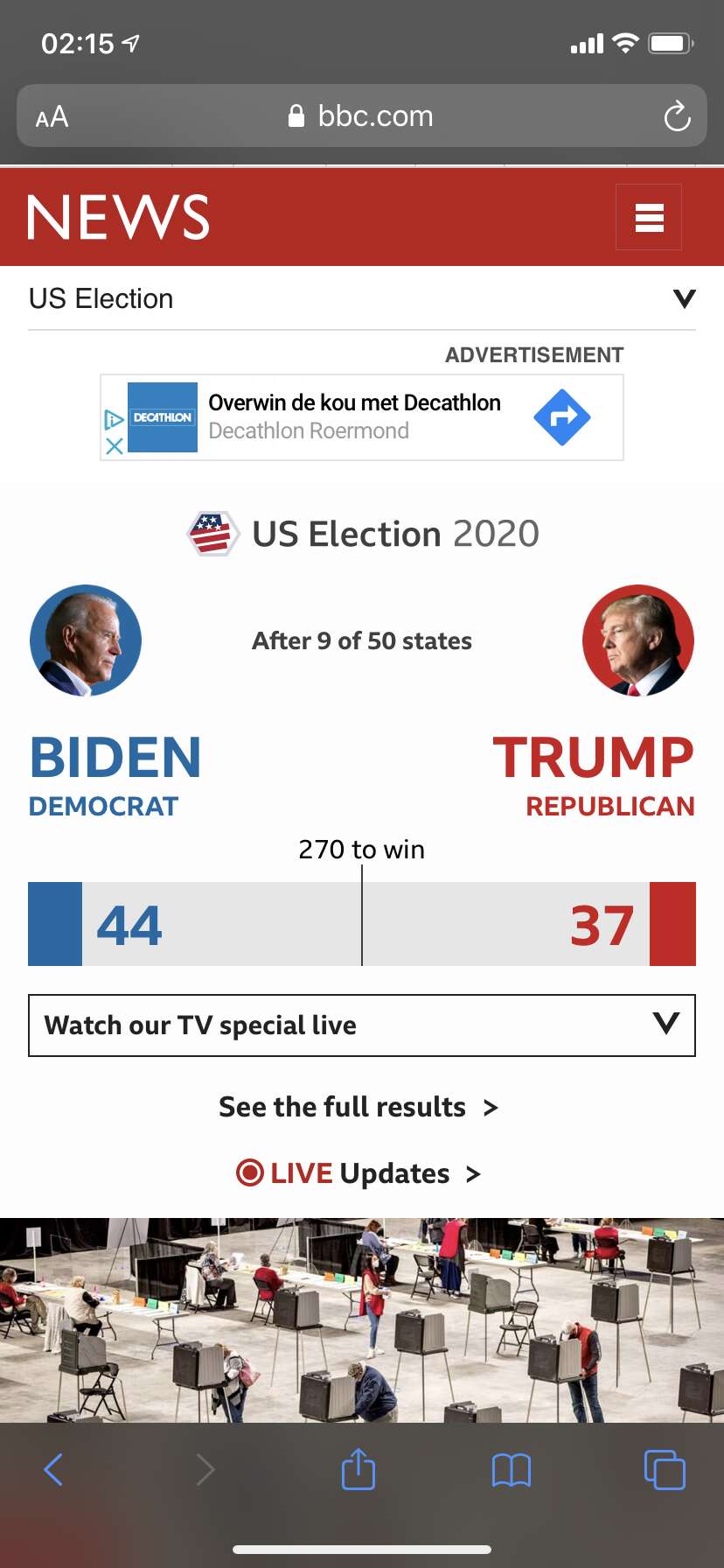
Task: Open the Decathlon advertisement banner
Action: coord(362,417)
